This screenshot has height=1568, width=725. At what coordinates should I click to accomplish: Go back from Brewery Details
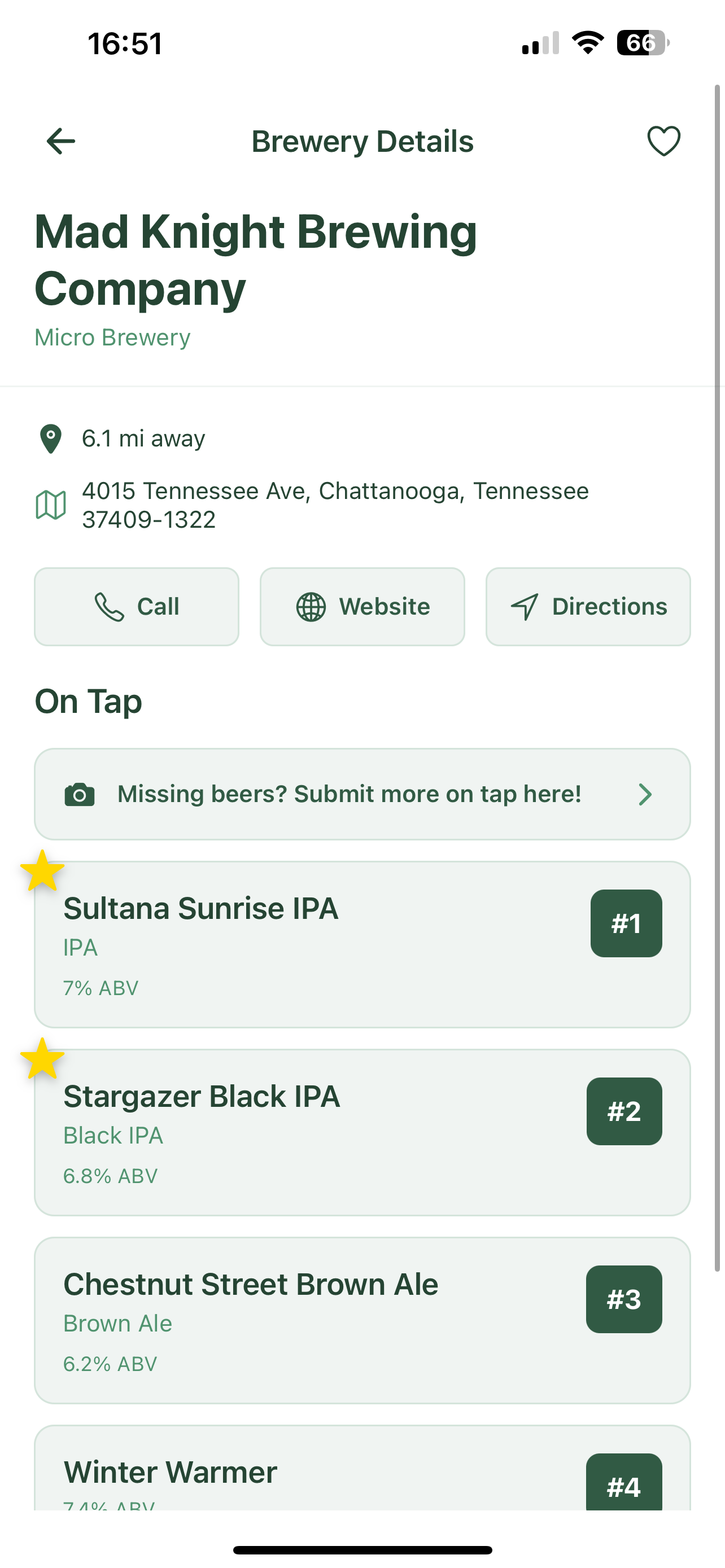pyautogui.click(x=61, y=141)
